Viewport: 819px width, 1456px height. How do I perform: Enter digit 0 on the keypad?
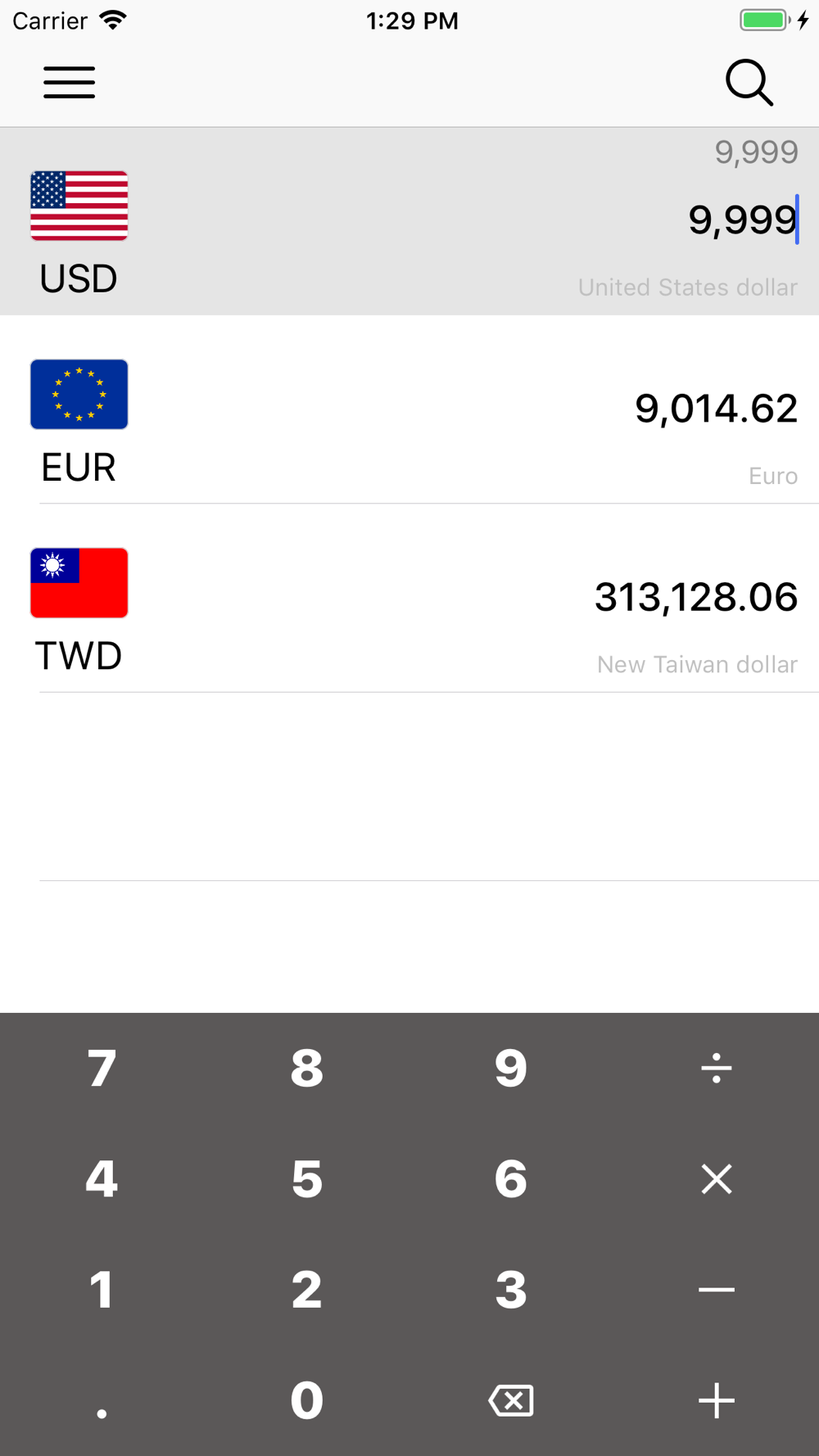307,1400
